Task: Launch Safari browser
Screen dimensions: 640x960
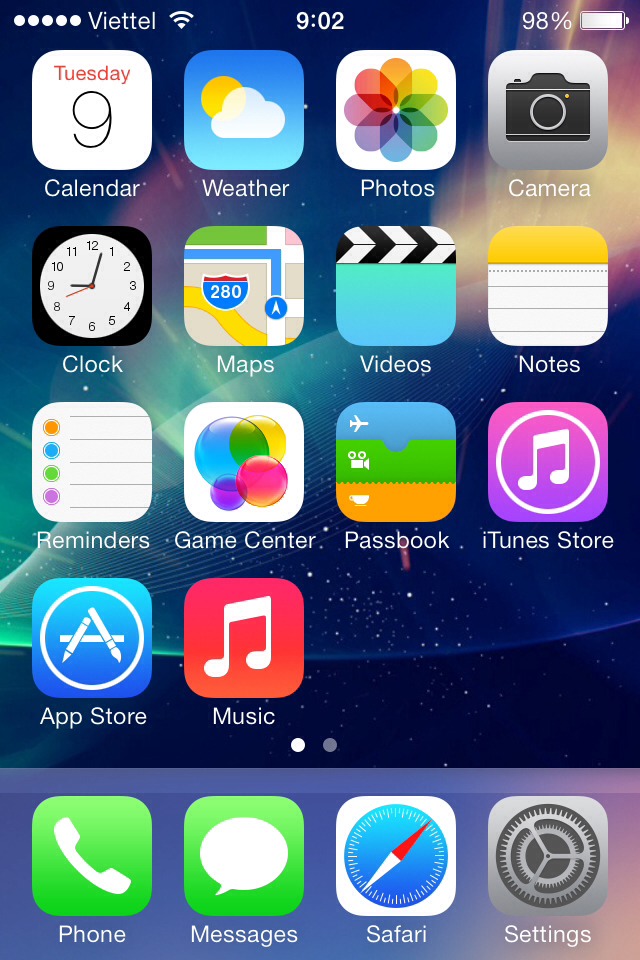Action: [x=396, y=856]
